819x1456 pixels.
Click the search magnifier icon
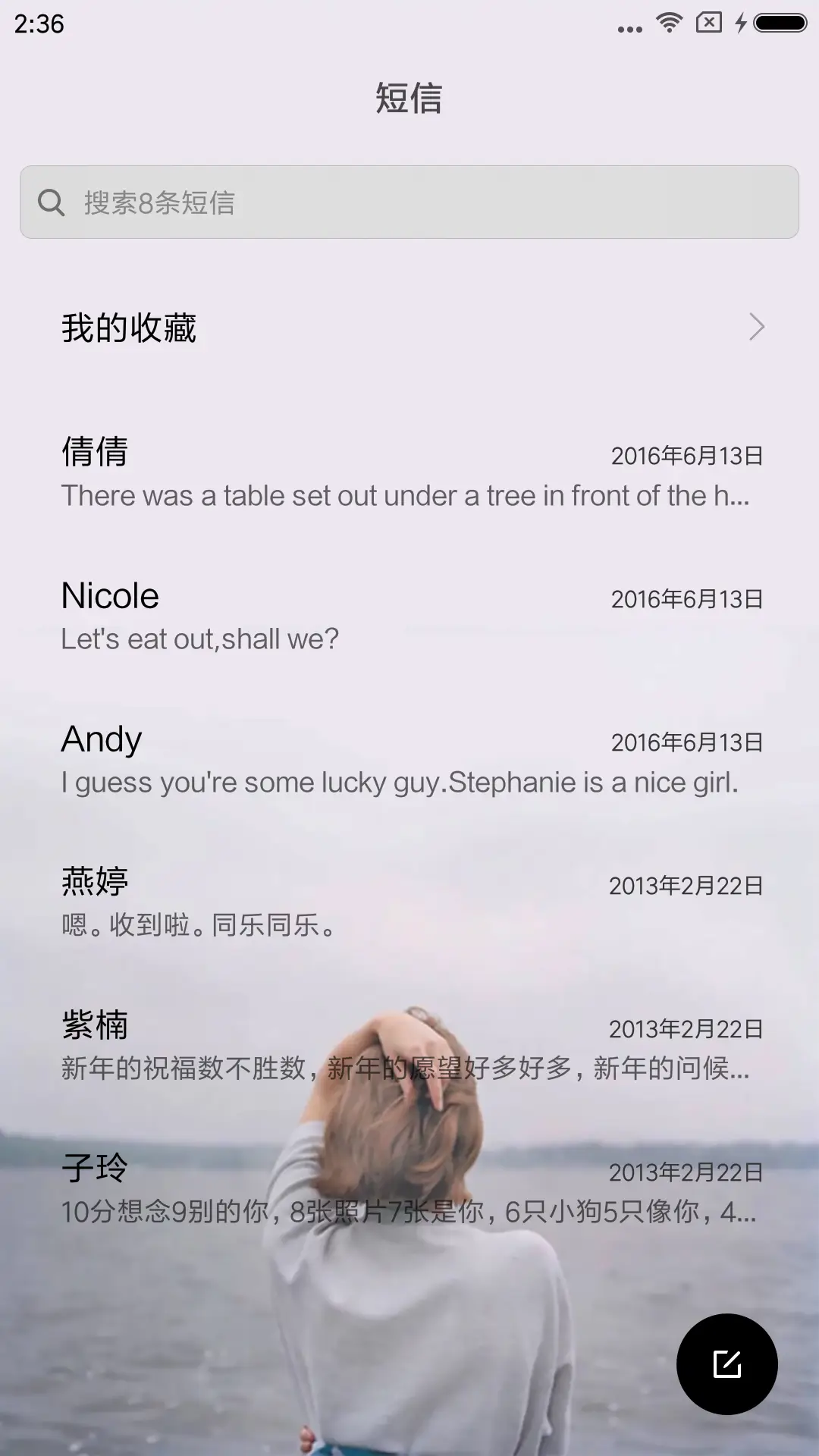(51, 202)
